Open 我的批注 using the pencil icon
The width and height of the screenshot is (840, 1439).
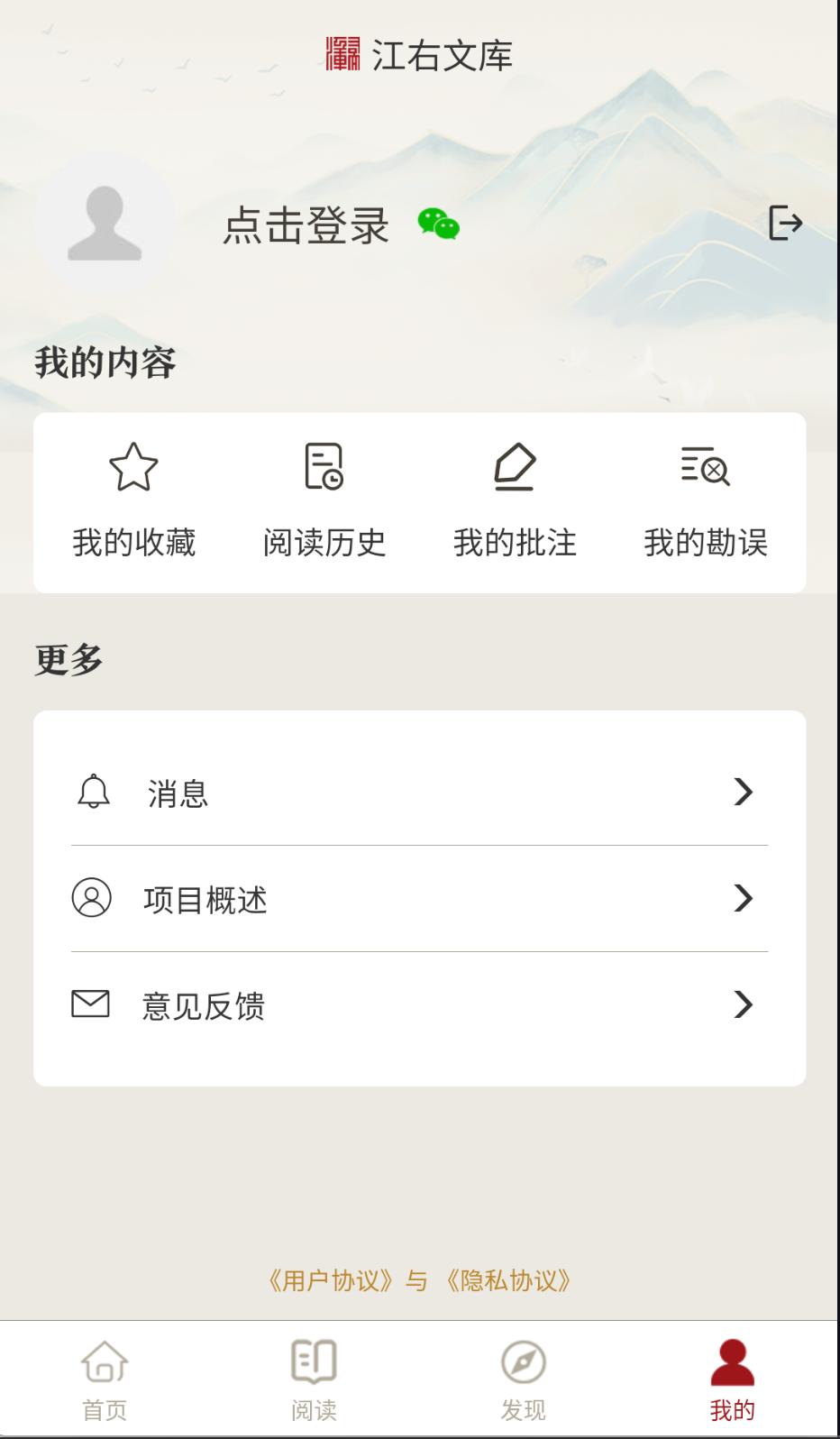click(515, 467)
